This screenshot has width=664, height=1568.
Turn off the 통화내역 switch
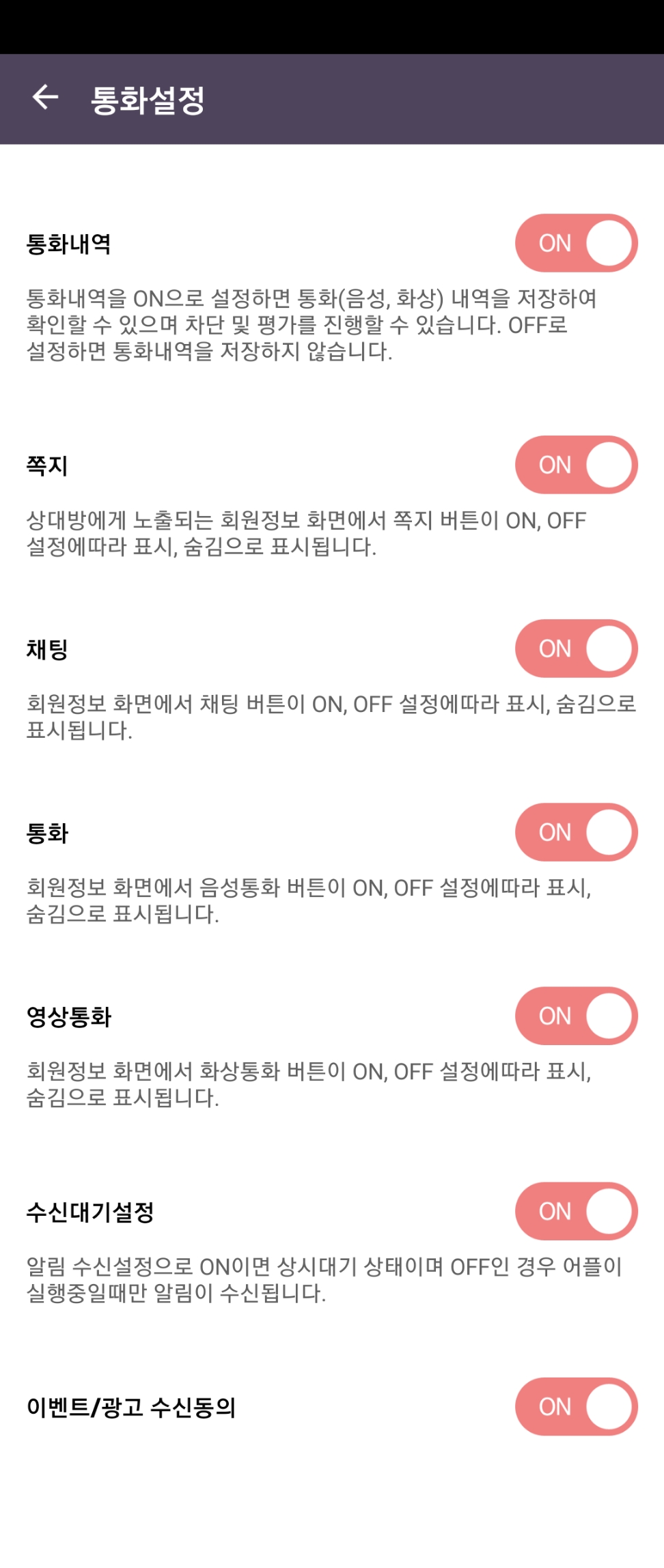(x=576, y=243)
